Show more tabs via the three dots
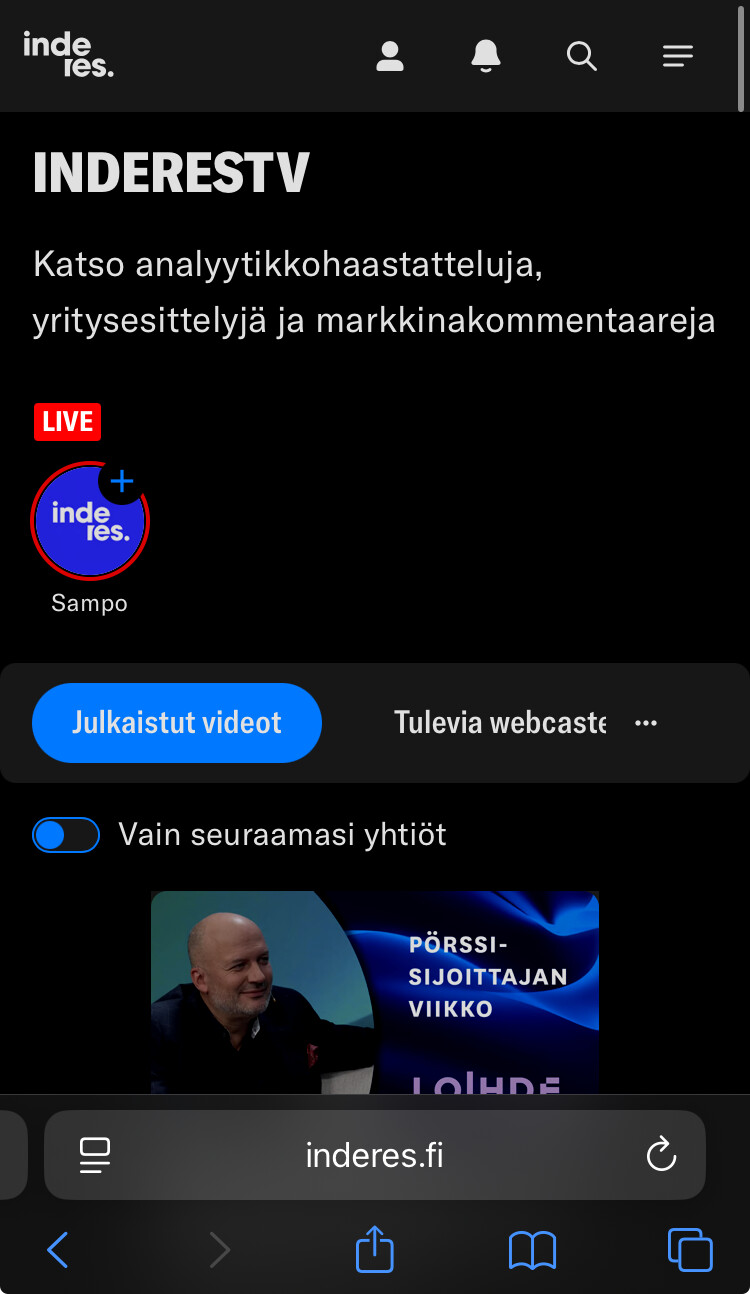Viewport: 750px width, 1294px height. click(646, 723)
